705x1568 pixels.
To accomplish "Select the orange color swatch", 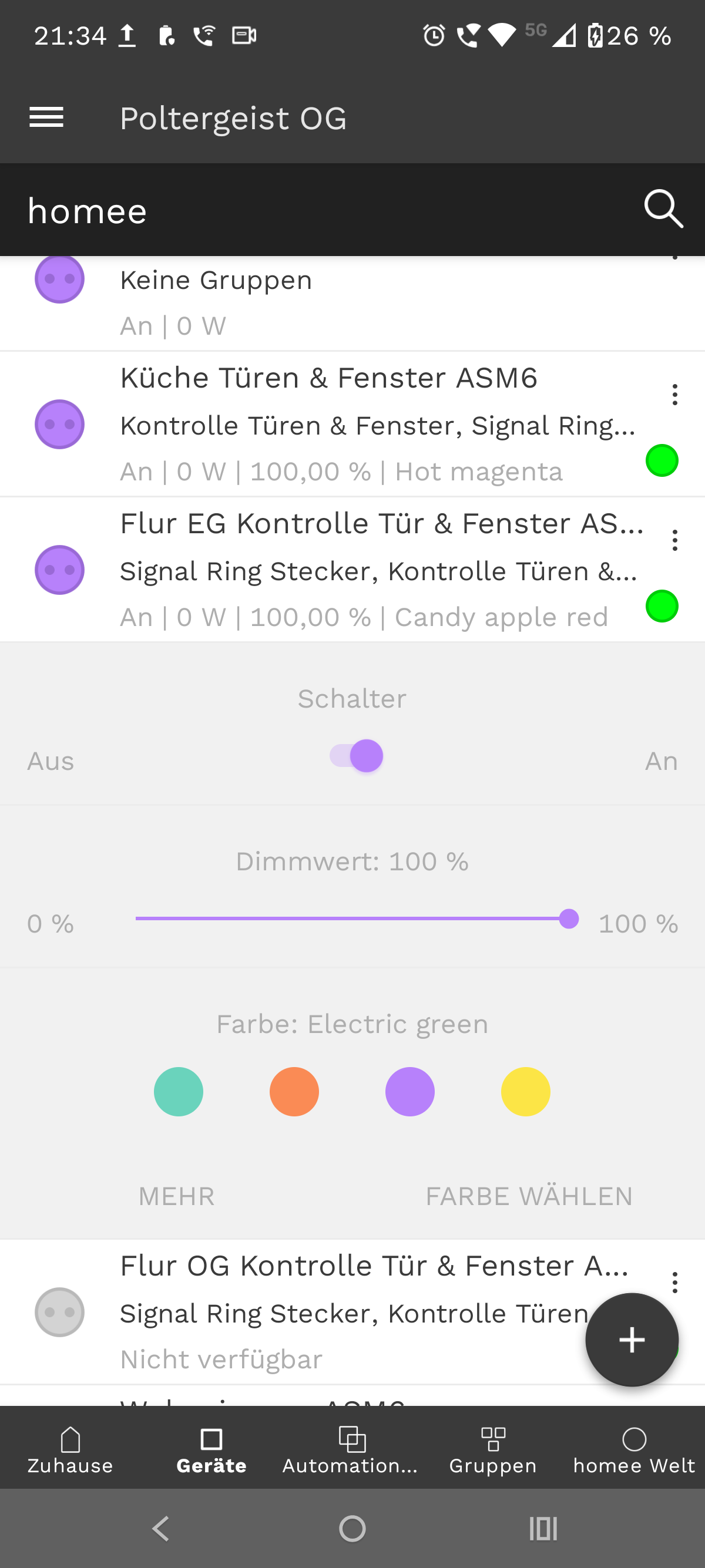I will click(x=294, y=1091).
